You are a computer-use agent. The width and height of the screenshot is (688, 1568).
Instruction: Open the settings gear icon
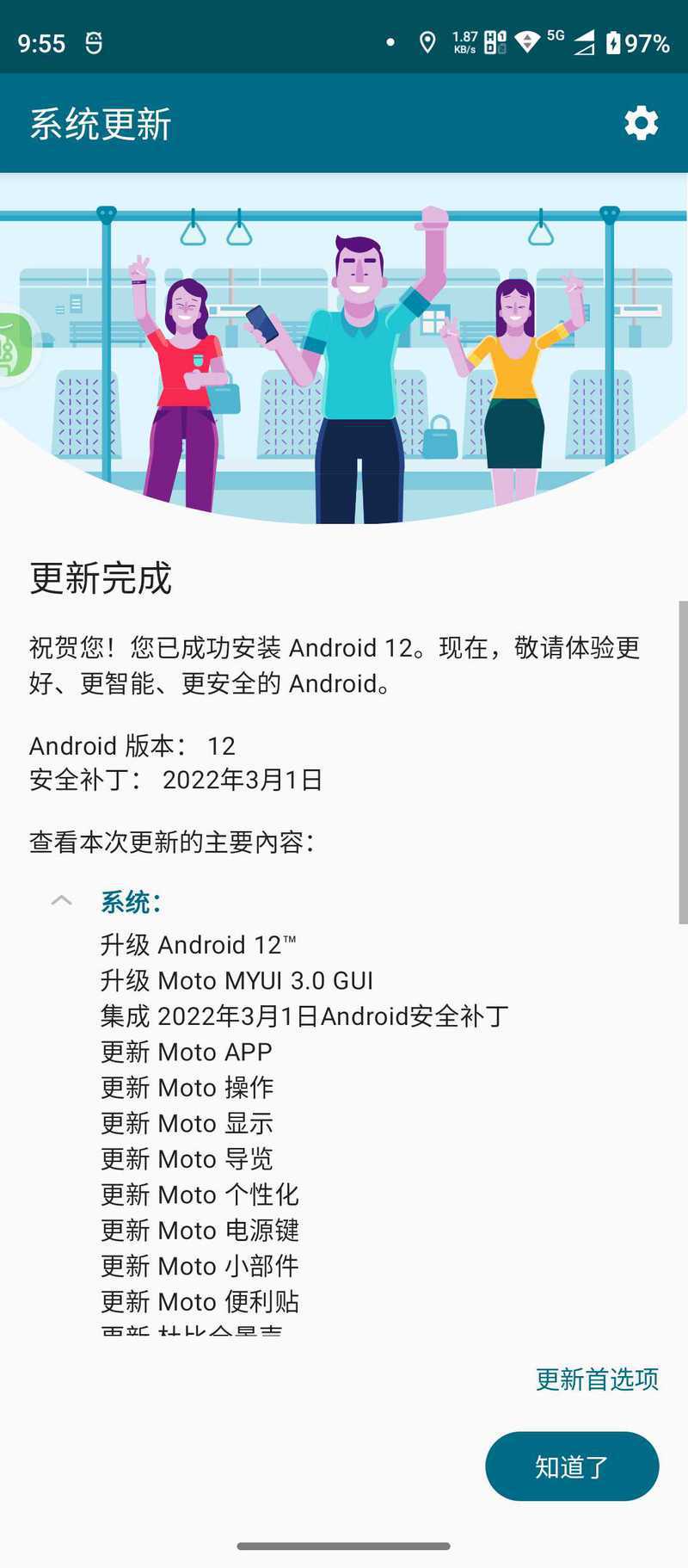pyautogui.click(x=641, y=124)
